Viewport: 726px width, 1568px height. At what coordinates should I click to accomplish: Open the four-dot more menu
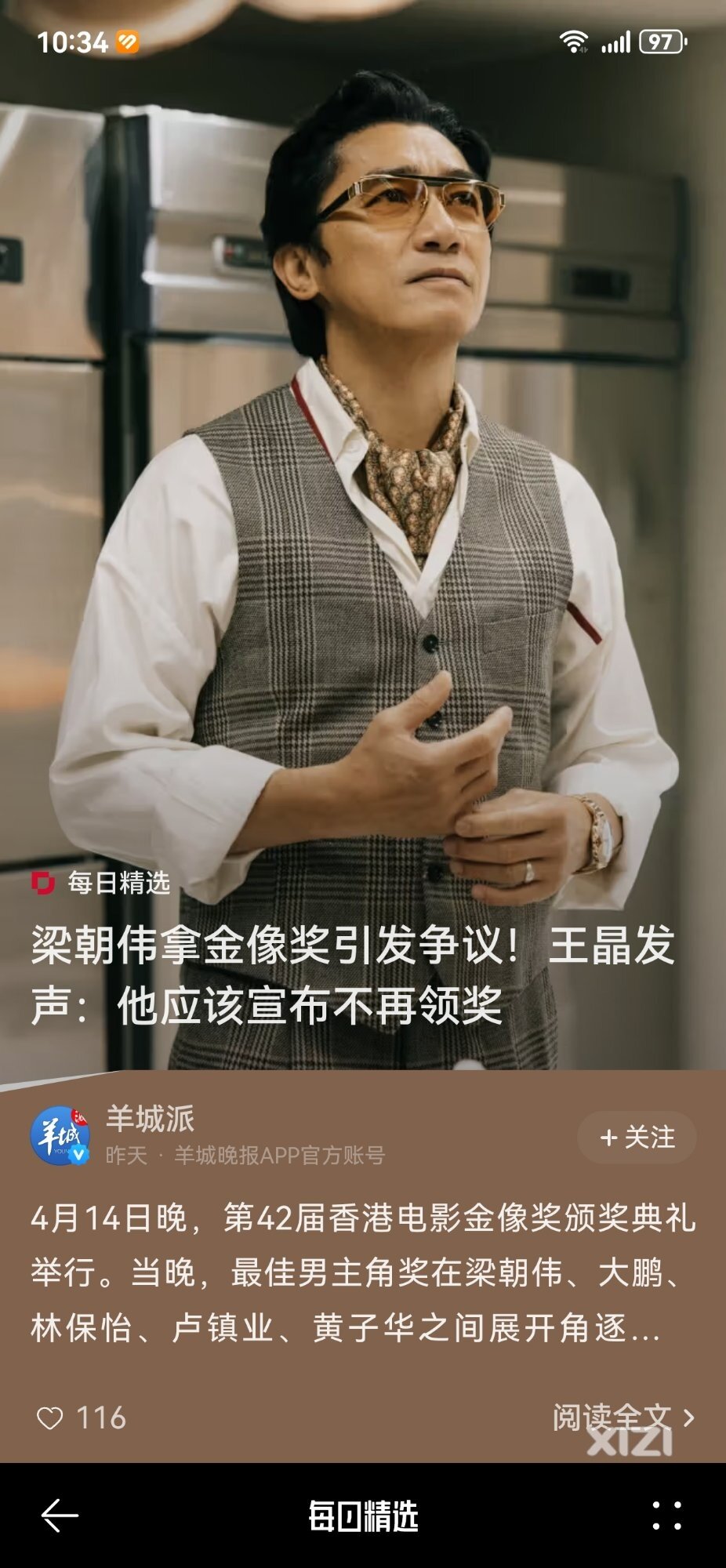[x=666, y=1515]
